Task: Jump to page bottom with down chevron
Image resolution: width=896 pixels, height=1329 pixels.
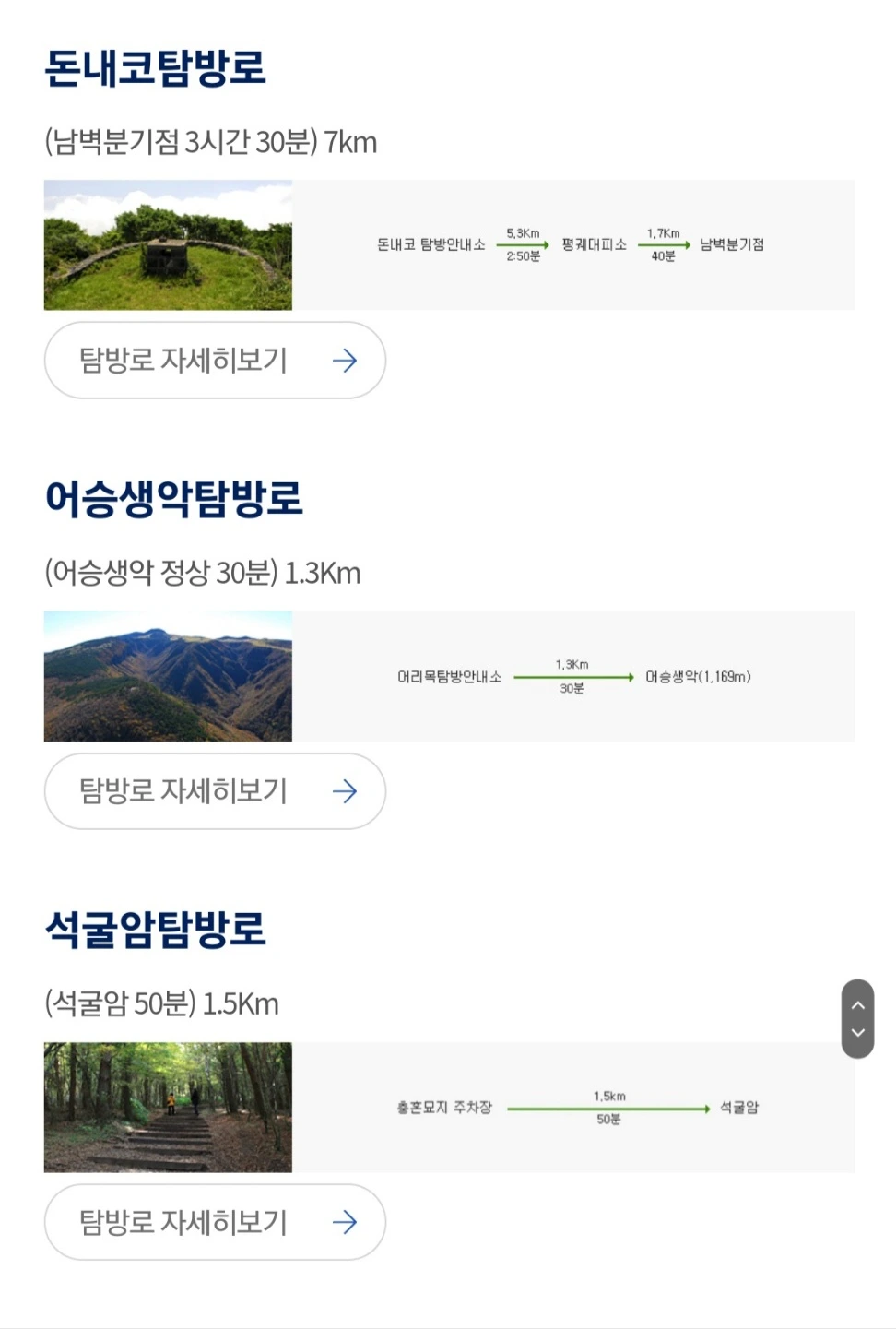Action: click(x=857, y=1033)
